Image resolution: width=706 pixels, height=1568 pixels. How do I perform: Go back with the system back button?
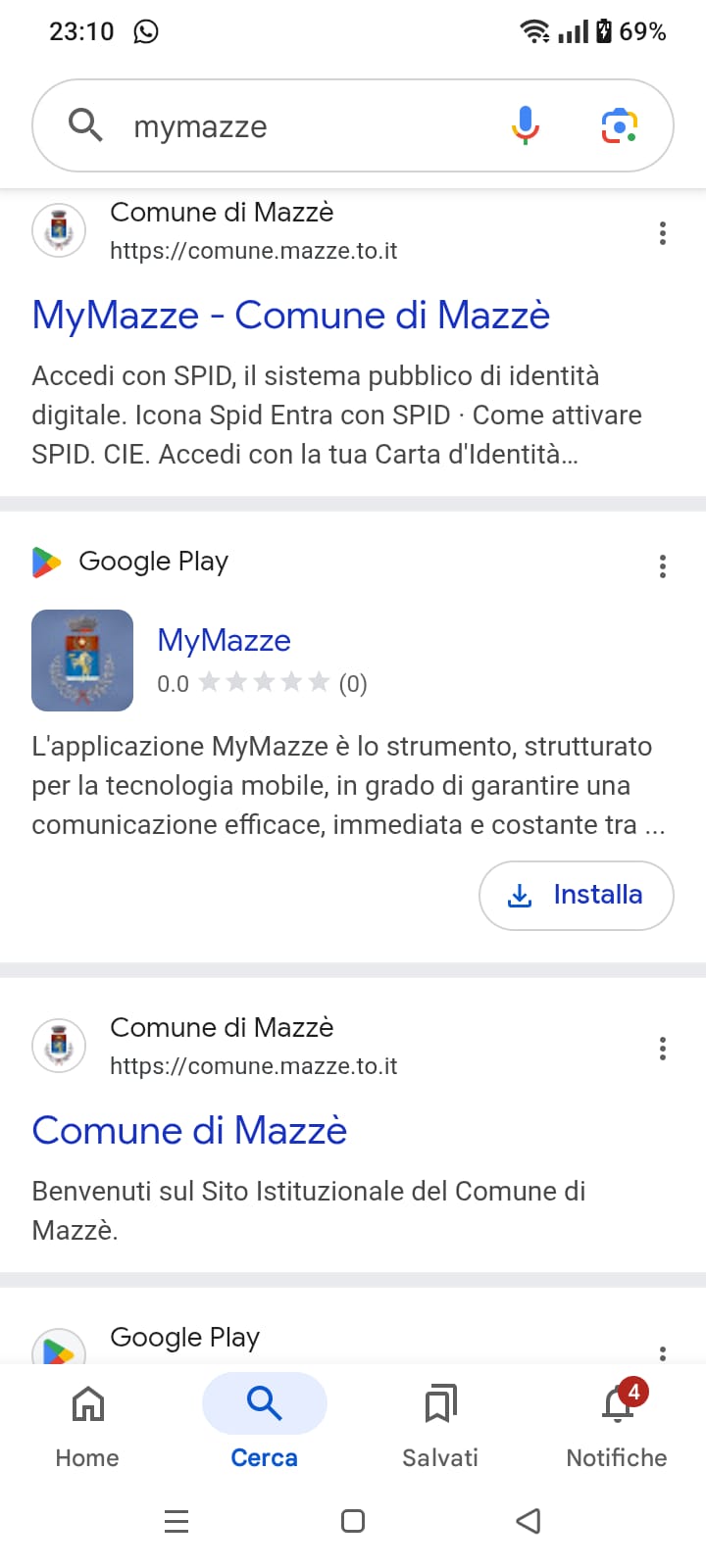click(529, 1521)
